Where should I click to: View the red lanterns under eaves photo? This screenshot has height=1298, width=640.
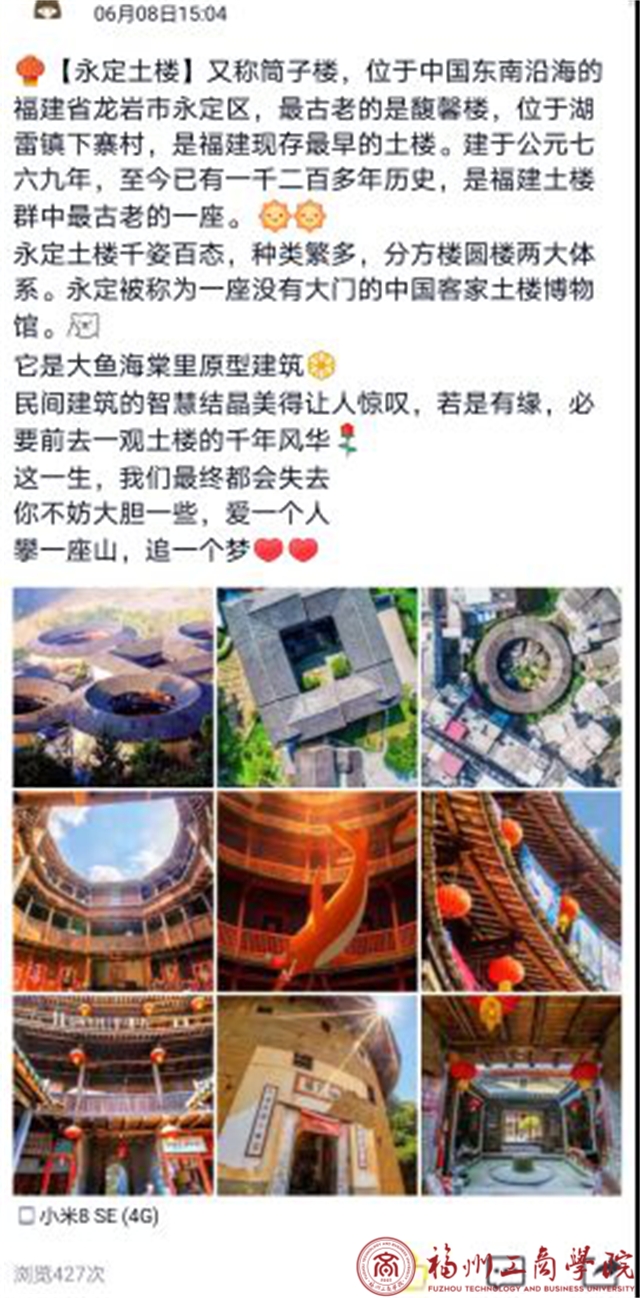click(x=521, y=890)
